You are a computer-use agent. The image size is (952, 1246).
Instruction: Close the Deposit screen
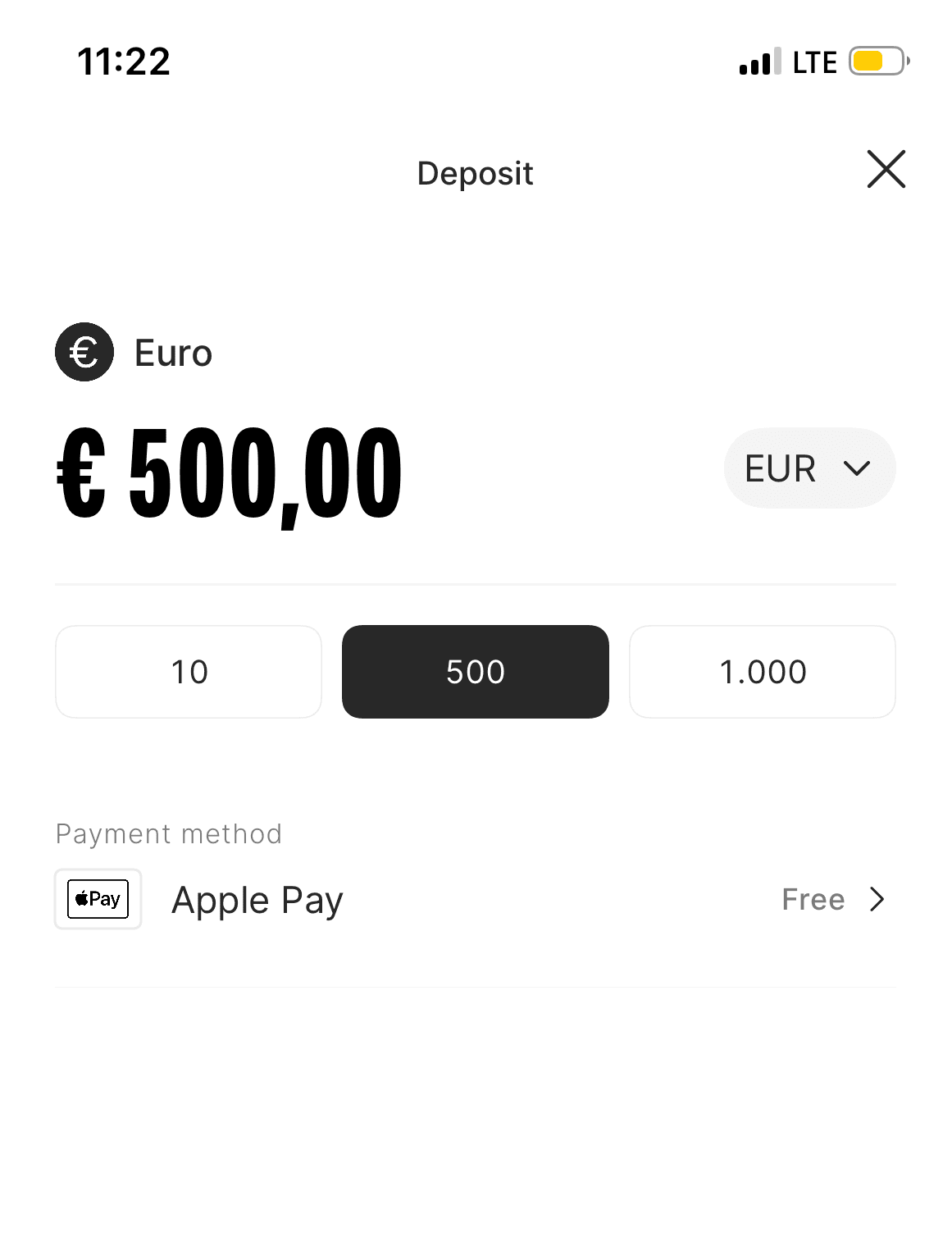click(886, 170)
